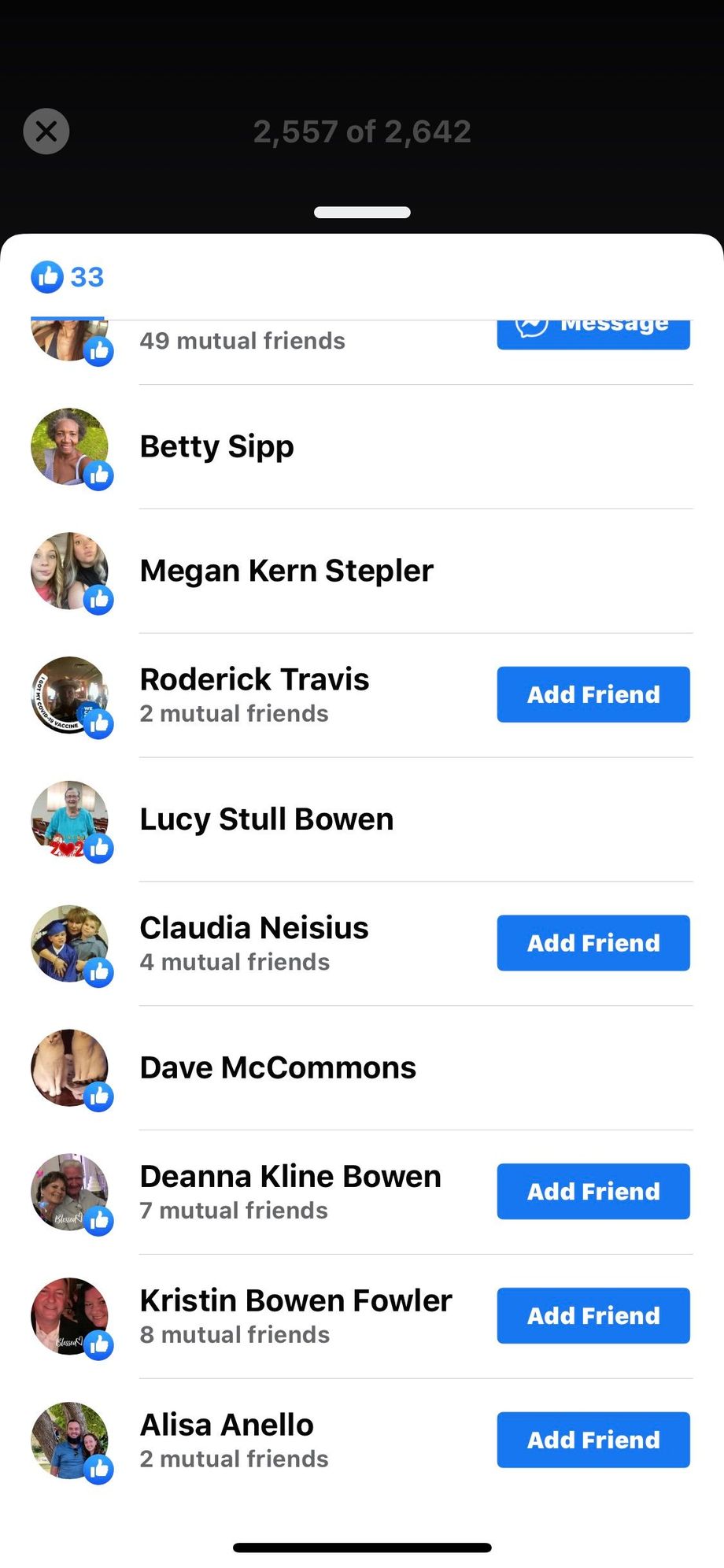Screen dimensions: 724x1568
Task: View Lucy Stull Bowen's profile
Action: pos(267,819)
